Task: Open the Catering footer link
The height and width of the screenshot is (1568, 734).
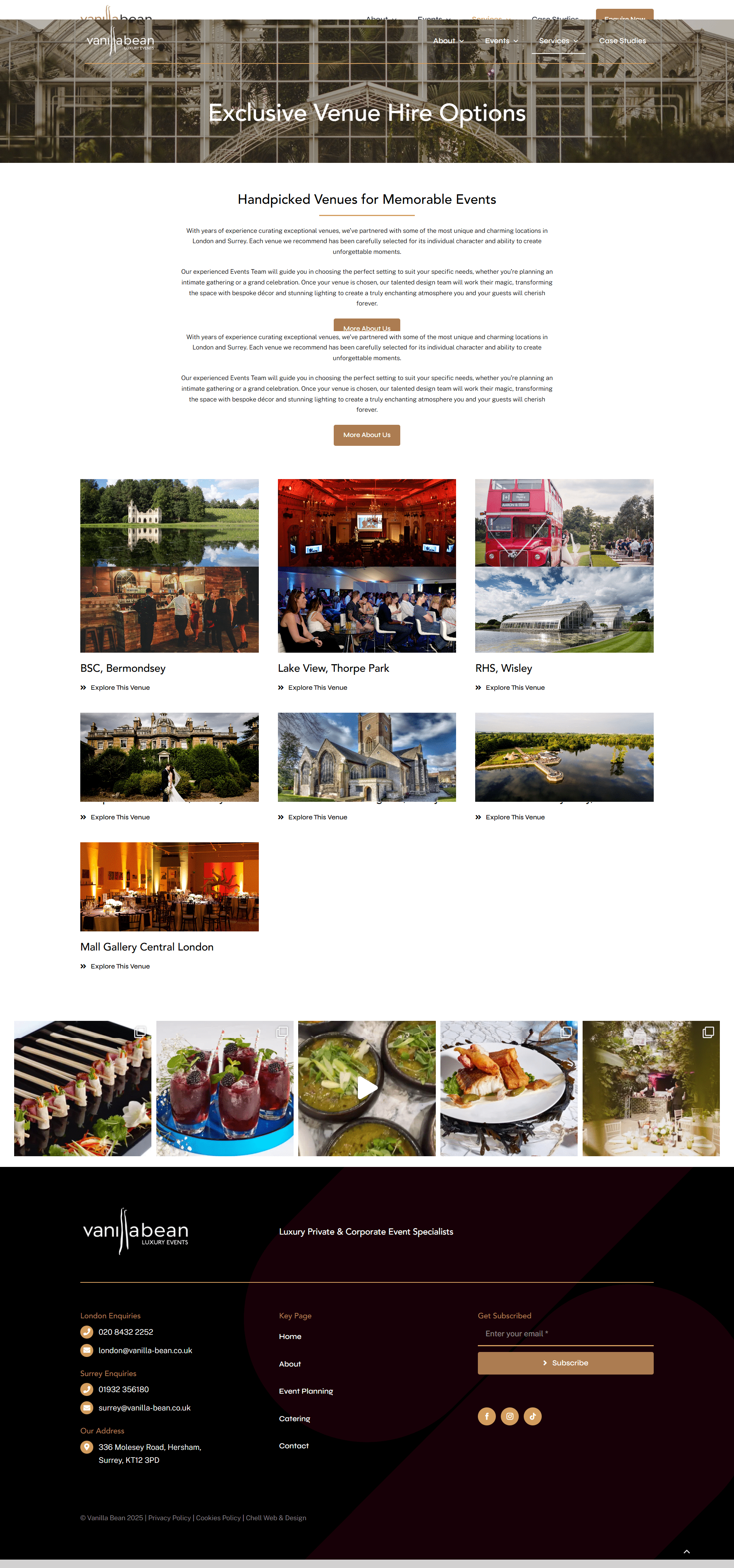Action: [x=295, y=1418]
